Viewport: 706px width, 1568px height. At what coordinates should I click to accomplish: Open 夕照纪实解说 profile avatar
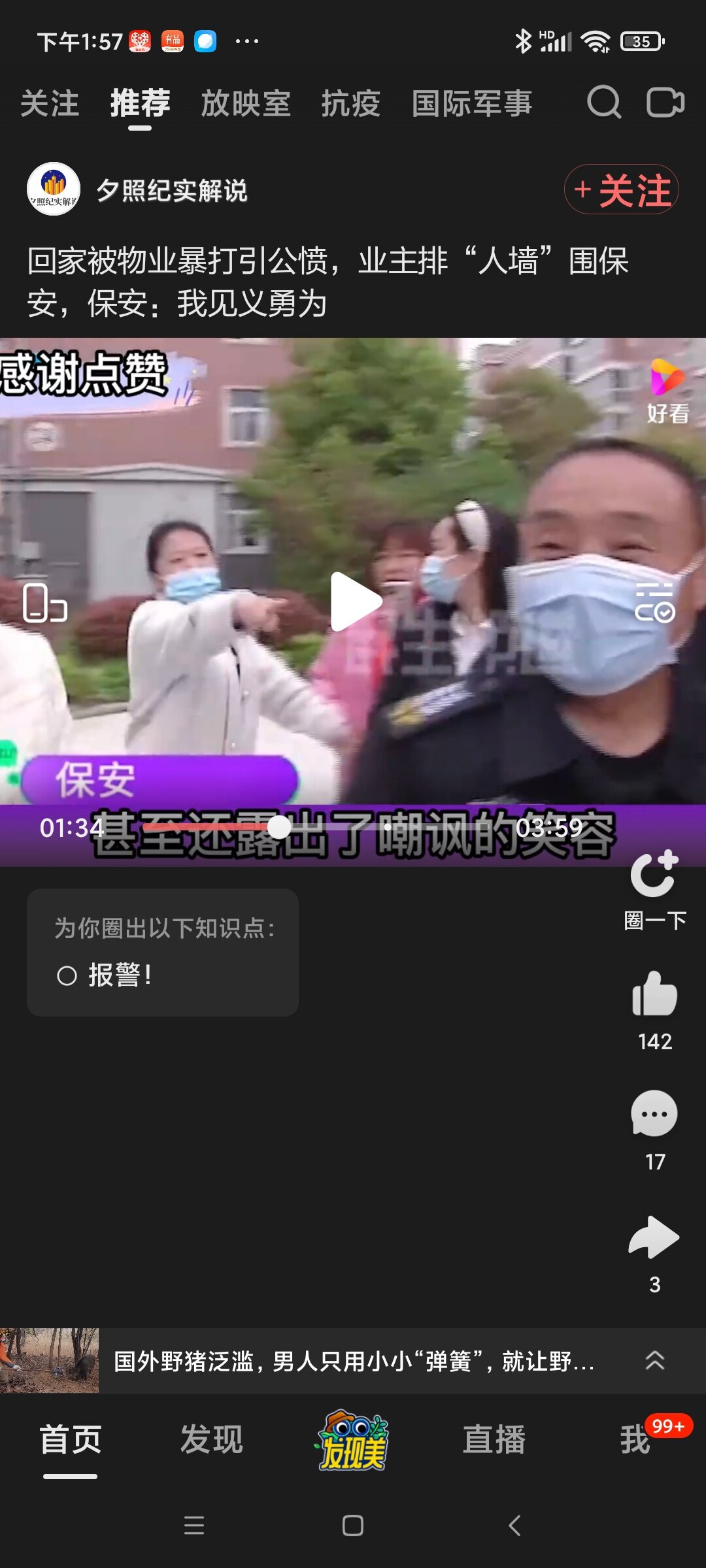(54, 189)
